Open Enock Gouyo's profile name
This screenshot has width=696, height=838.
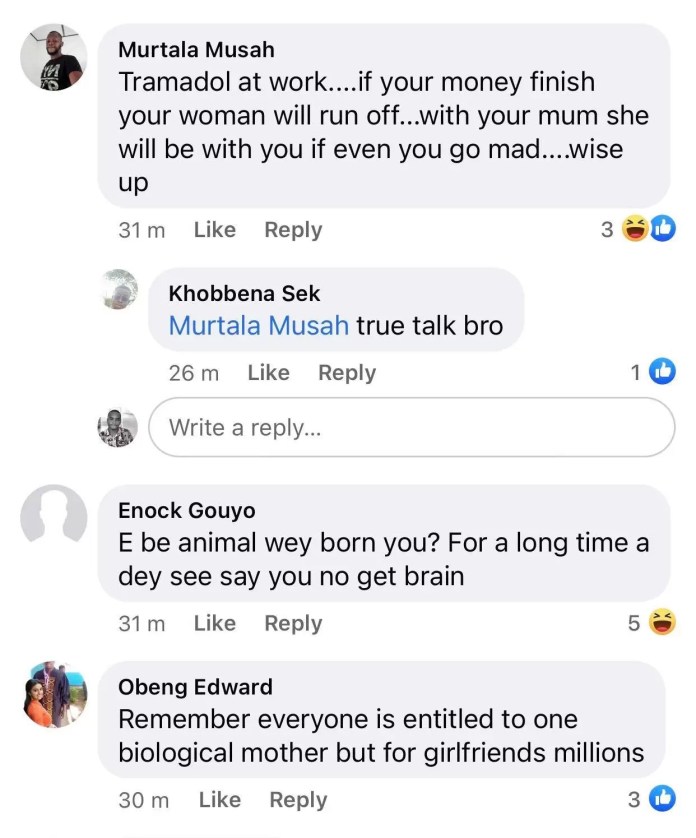point(186,510)
